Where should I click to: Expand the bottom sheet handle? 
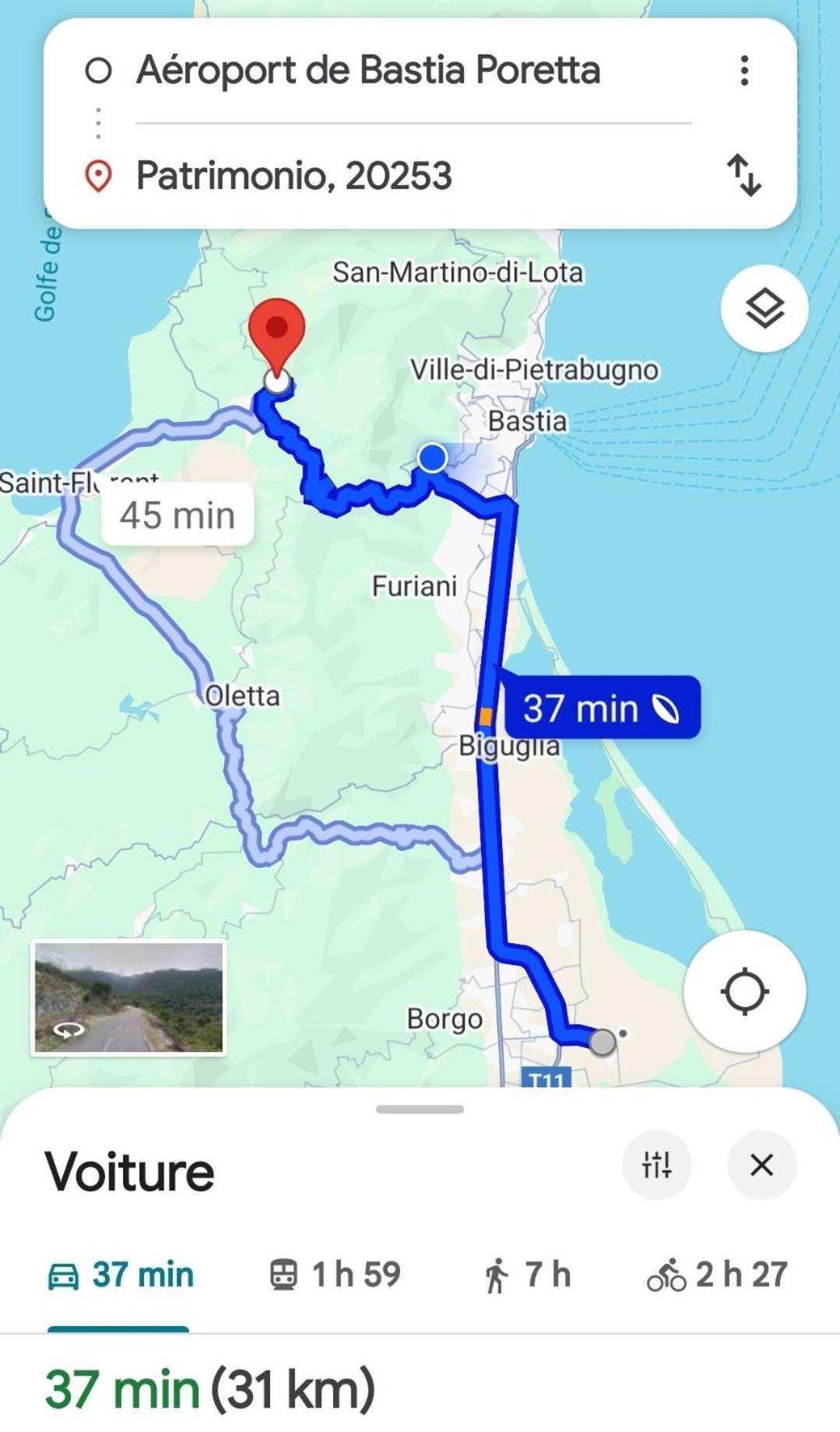(420, 1109)
